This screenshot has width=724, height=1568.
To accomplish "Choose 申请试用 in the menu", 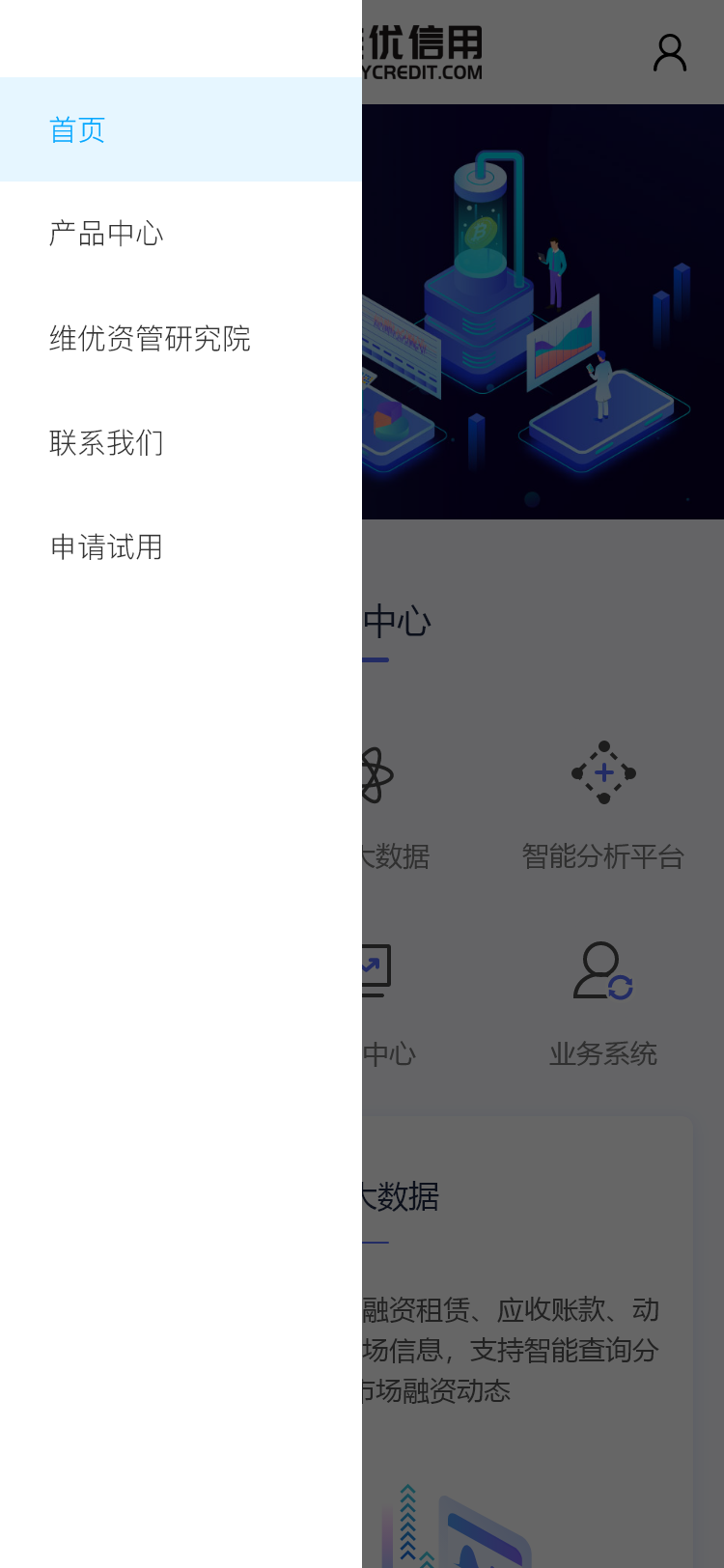I will coord(106,547).
